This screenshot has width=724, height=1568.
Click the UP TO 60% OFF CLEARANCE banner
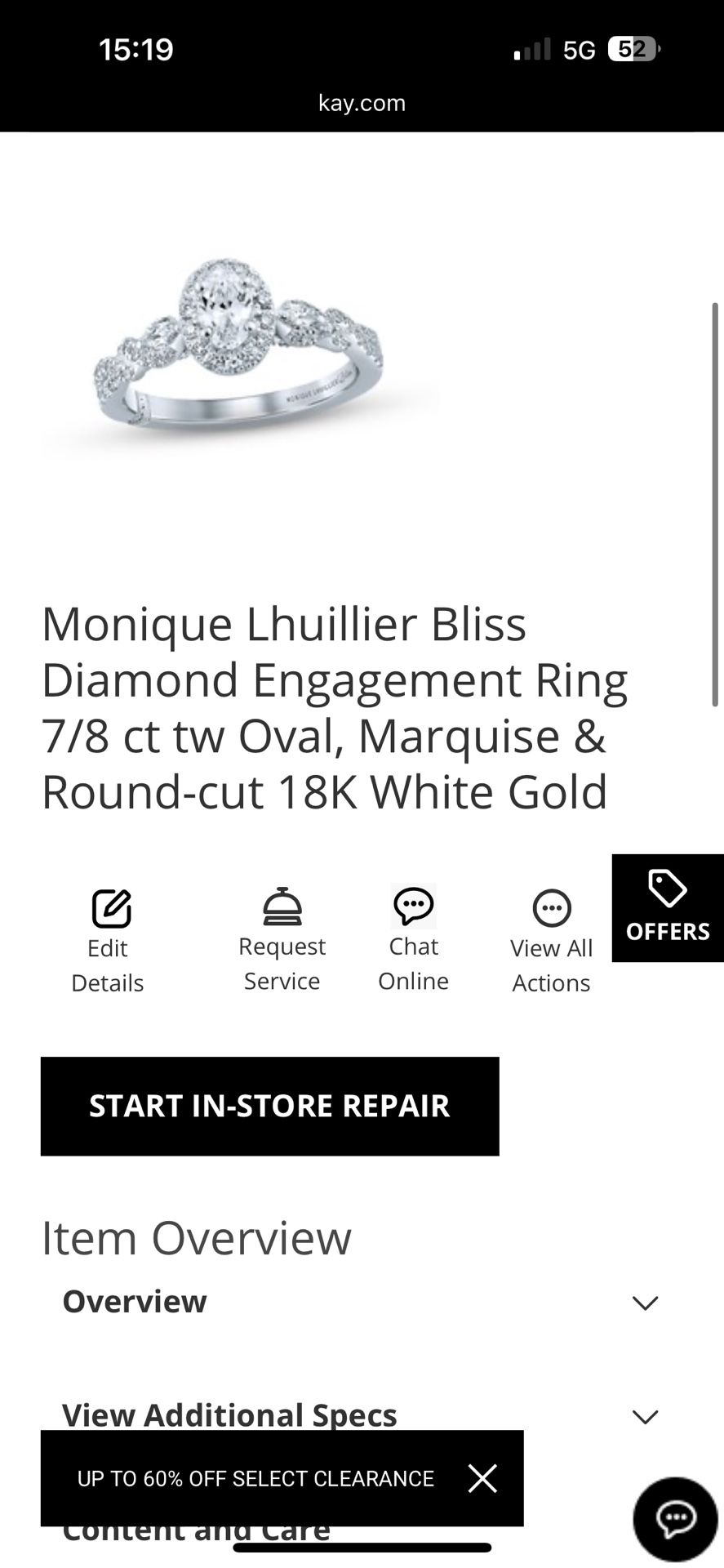pyautogui.click(x=254, y=1478)
